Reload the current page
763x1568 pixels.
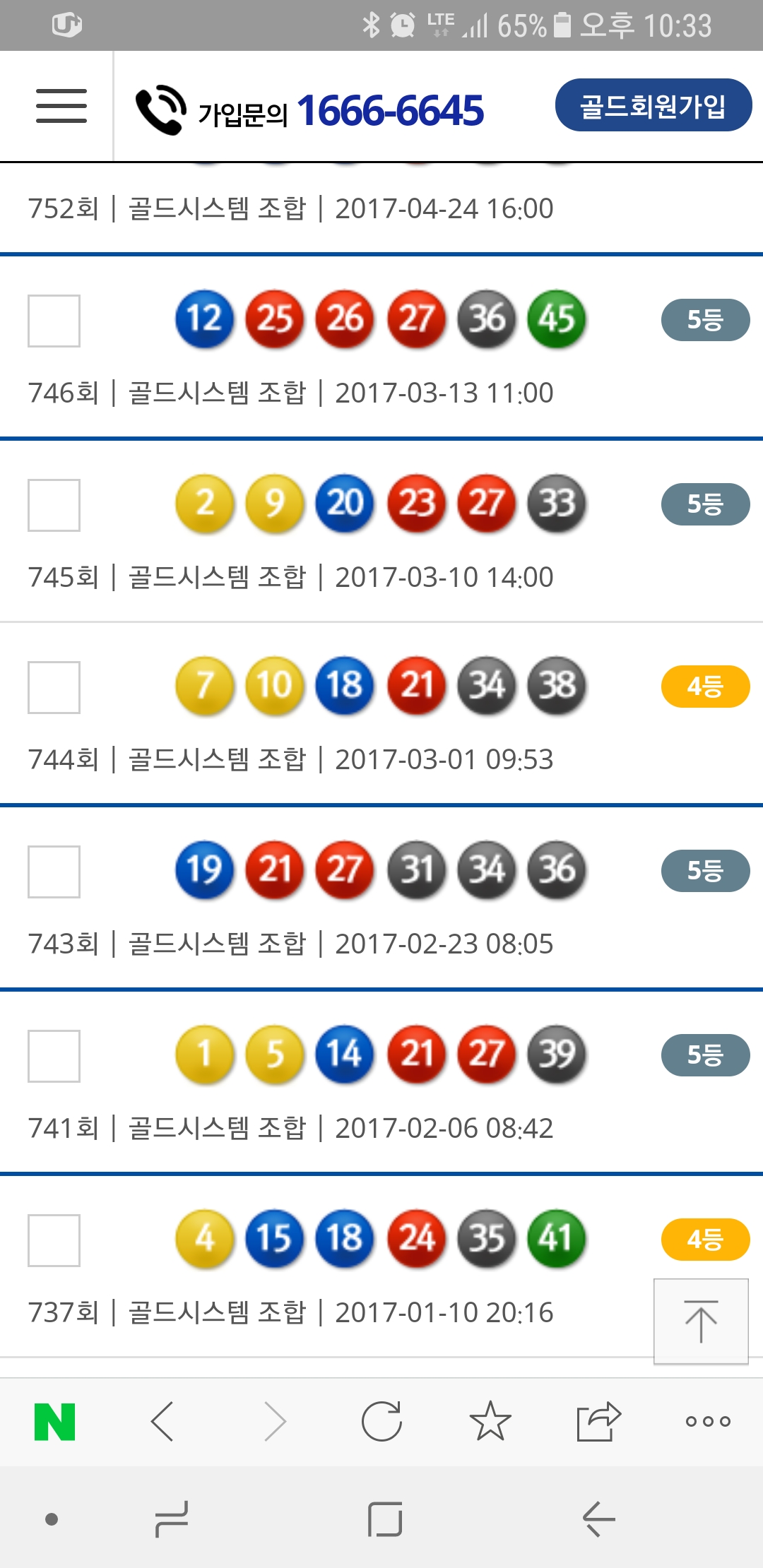click(381, 1421)
